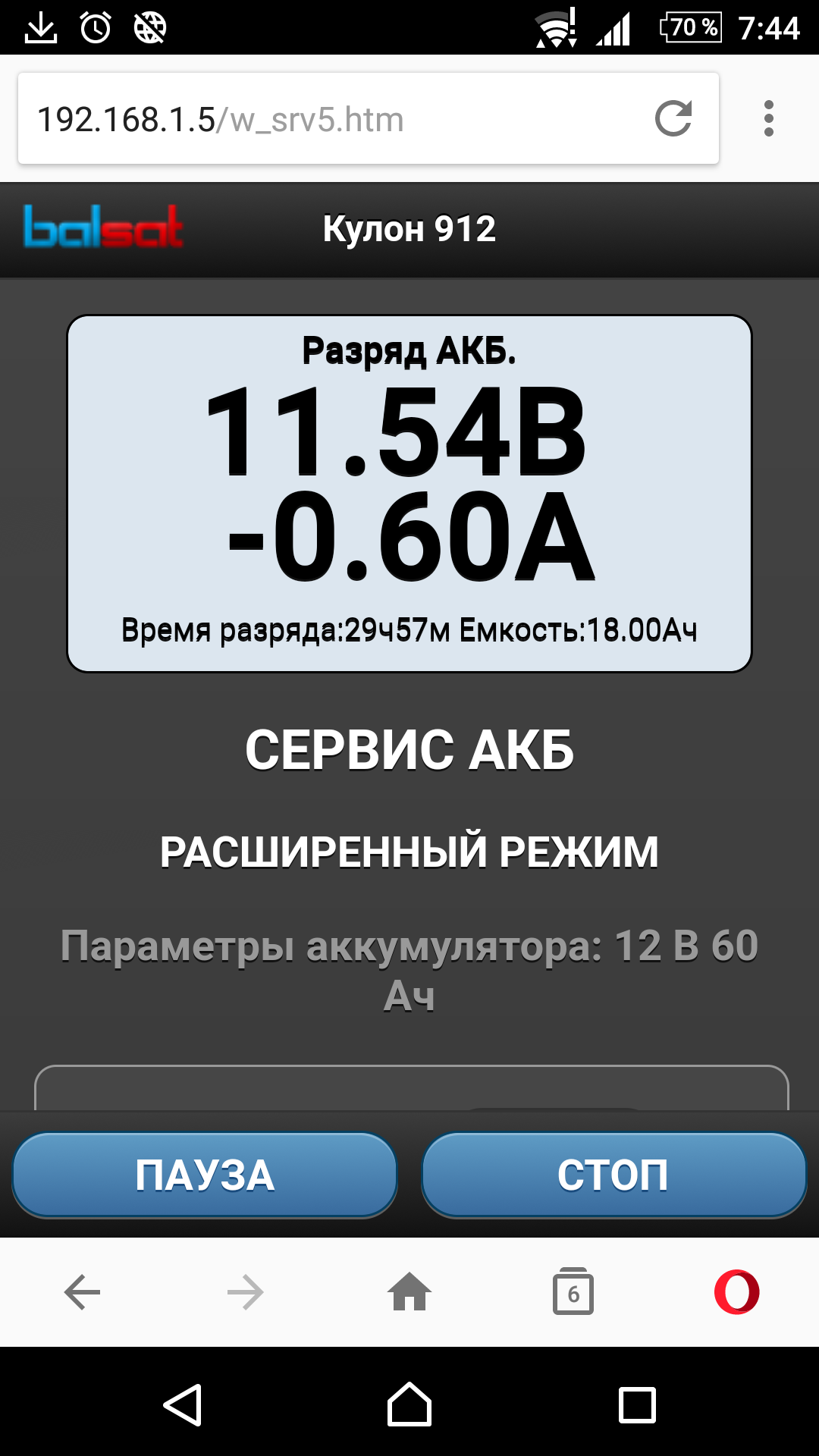
Task: Open the Opera menu
Action: pos(737,1291)
